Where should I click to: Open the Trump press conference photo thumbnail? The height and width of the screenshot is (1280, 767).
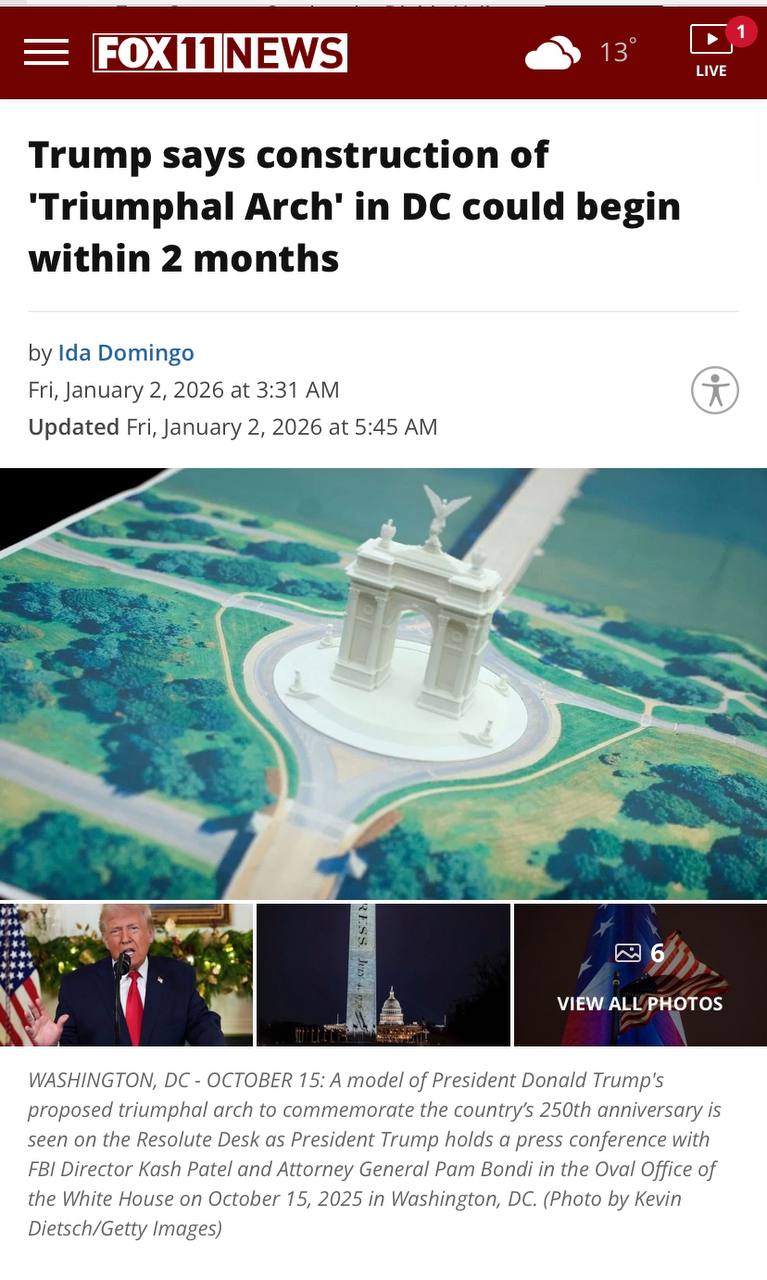click(126, 975)
